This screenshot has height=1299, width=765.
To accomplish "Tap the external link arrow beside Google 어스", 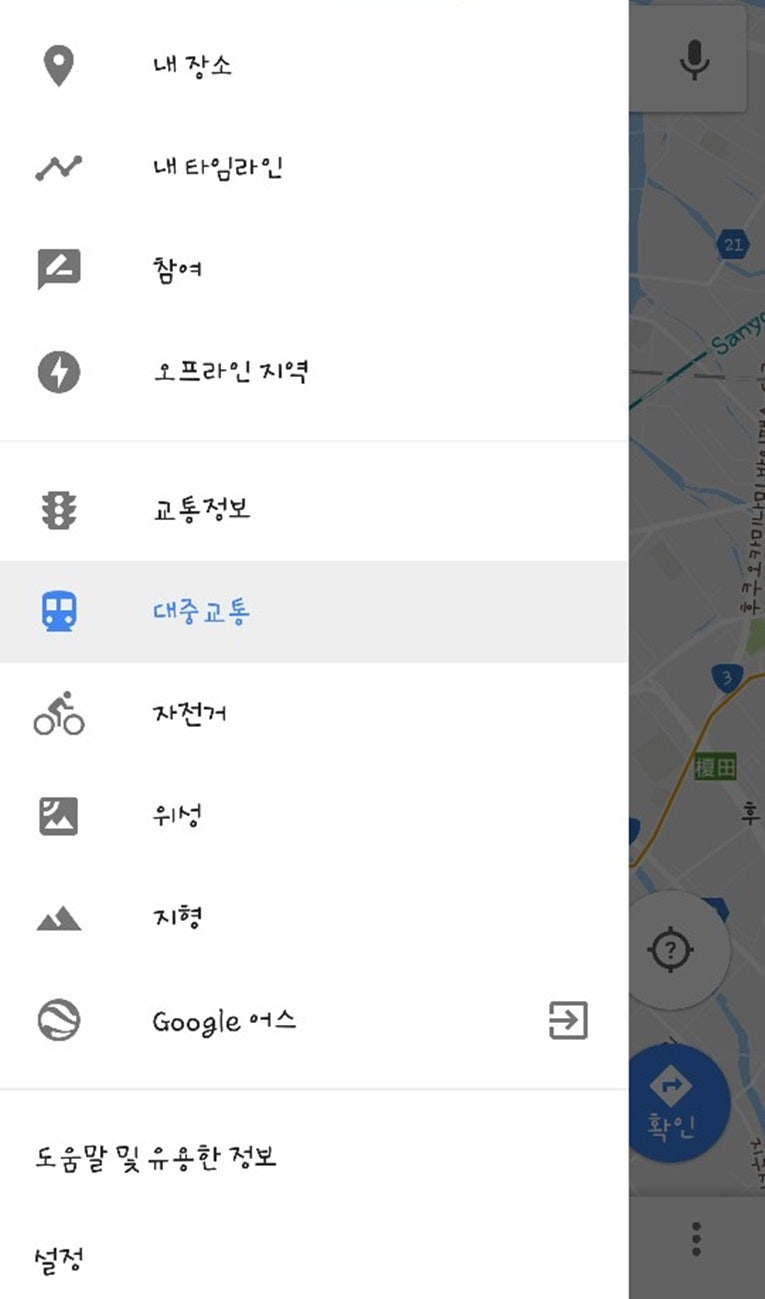I will click(x=570, y=1021).
